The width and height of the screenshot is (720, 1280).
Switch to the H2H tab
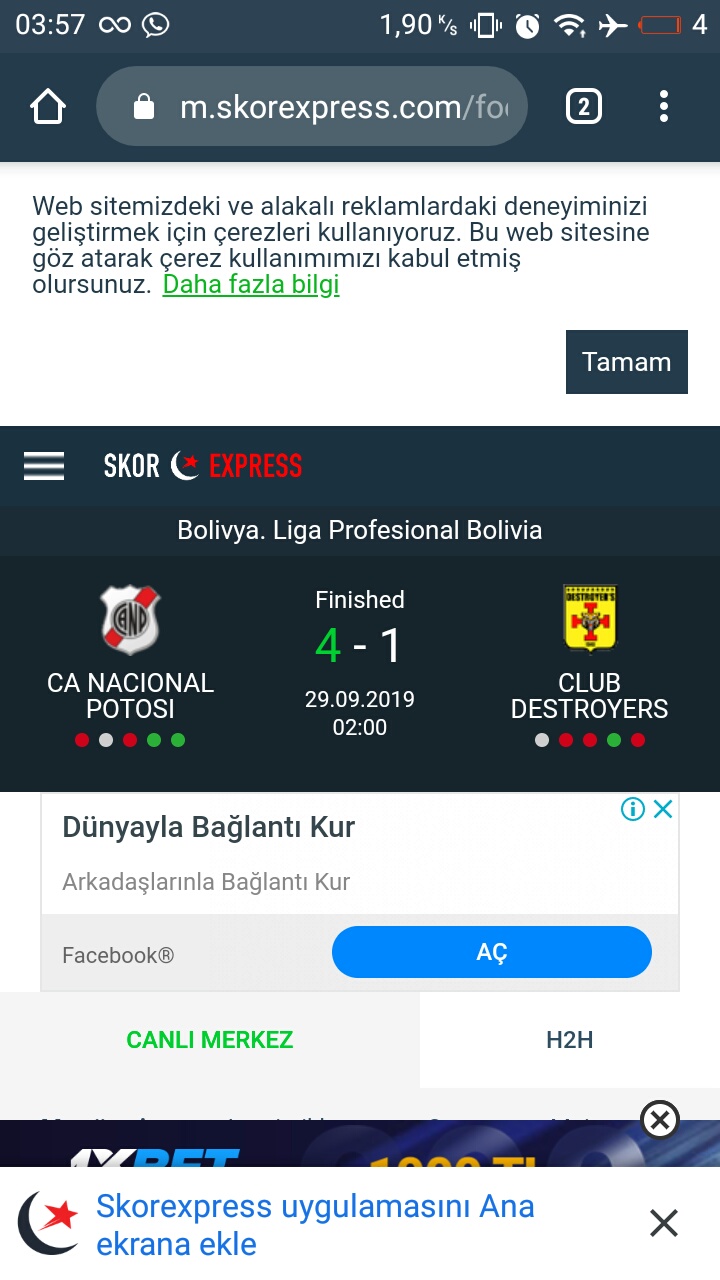pyautogui.click(x=569, y=1040)
